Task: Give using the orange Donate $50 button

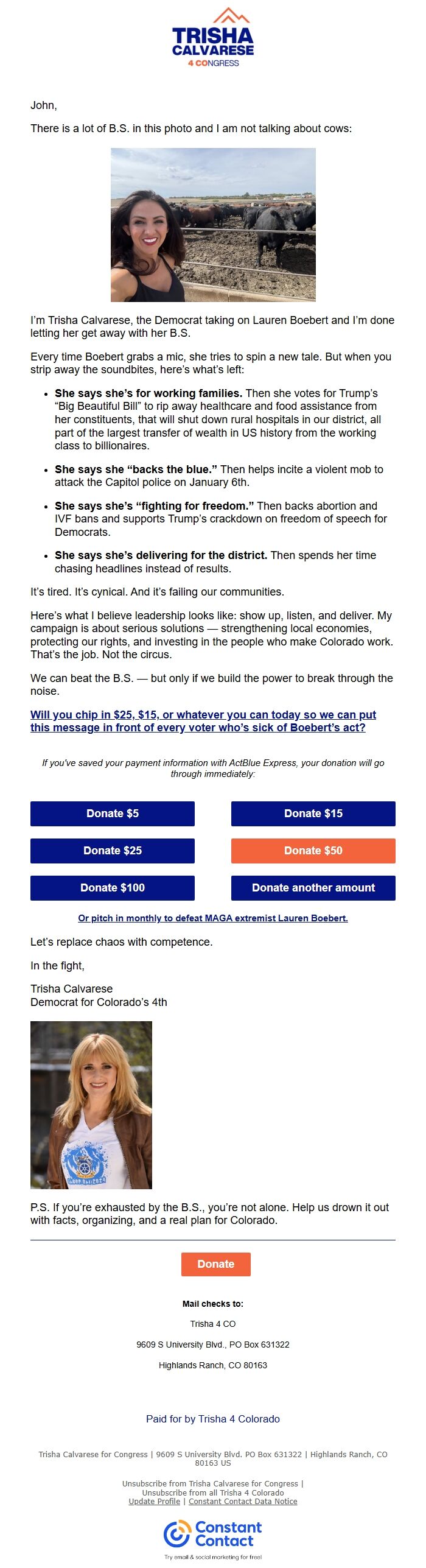Action: (313, 851)
